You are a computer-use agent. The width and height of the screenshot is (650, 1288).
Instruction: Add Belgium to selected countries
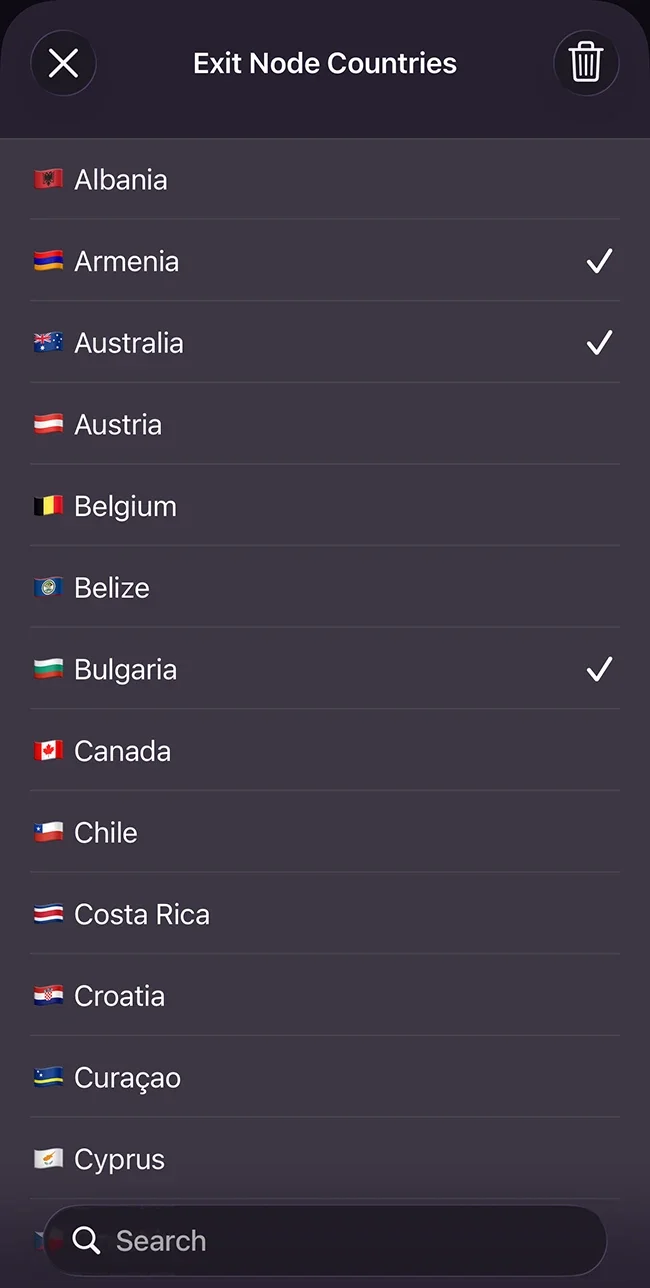(324, 507)
